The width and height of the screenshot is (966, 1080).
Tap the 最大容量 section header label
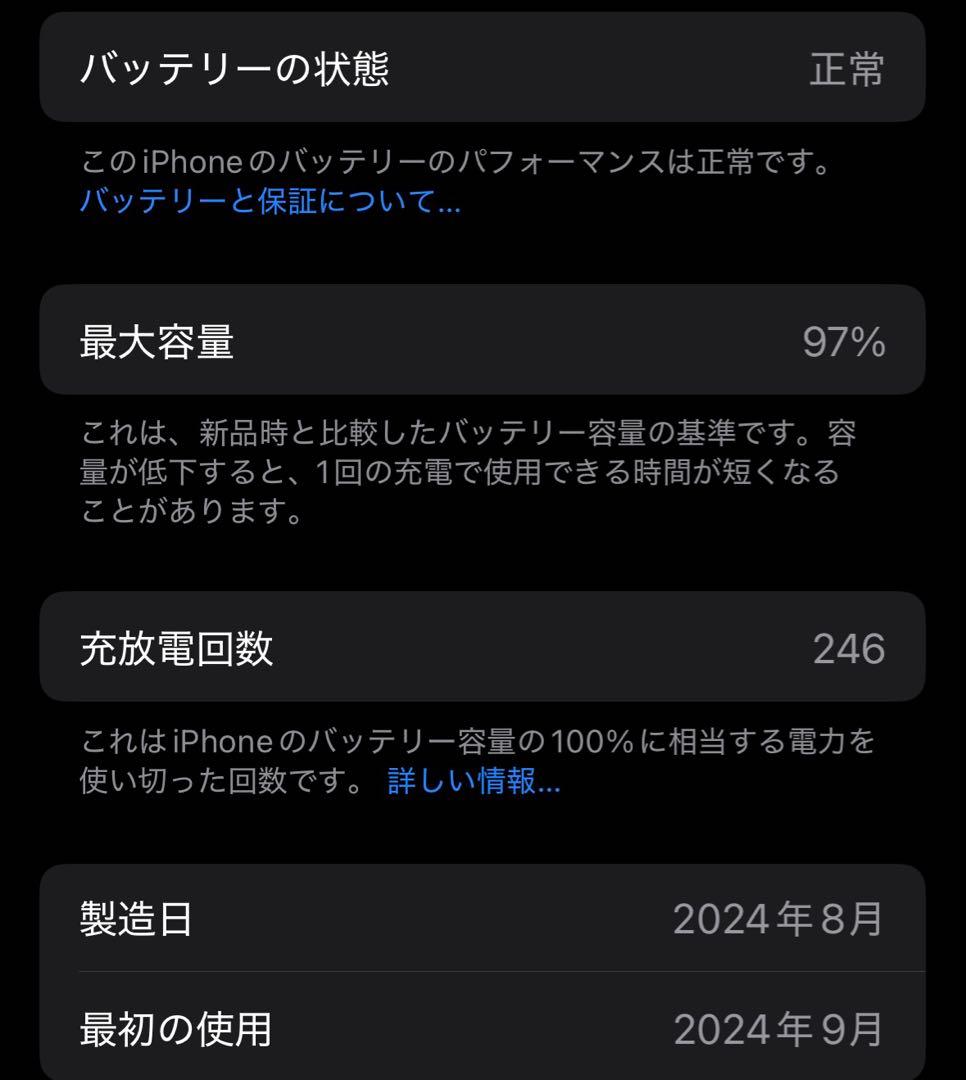coord(151,340)
